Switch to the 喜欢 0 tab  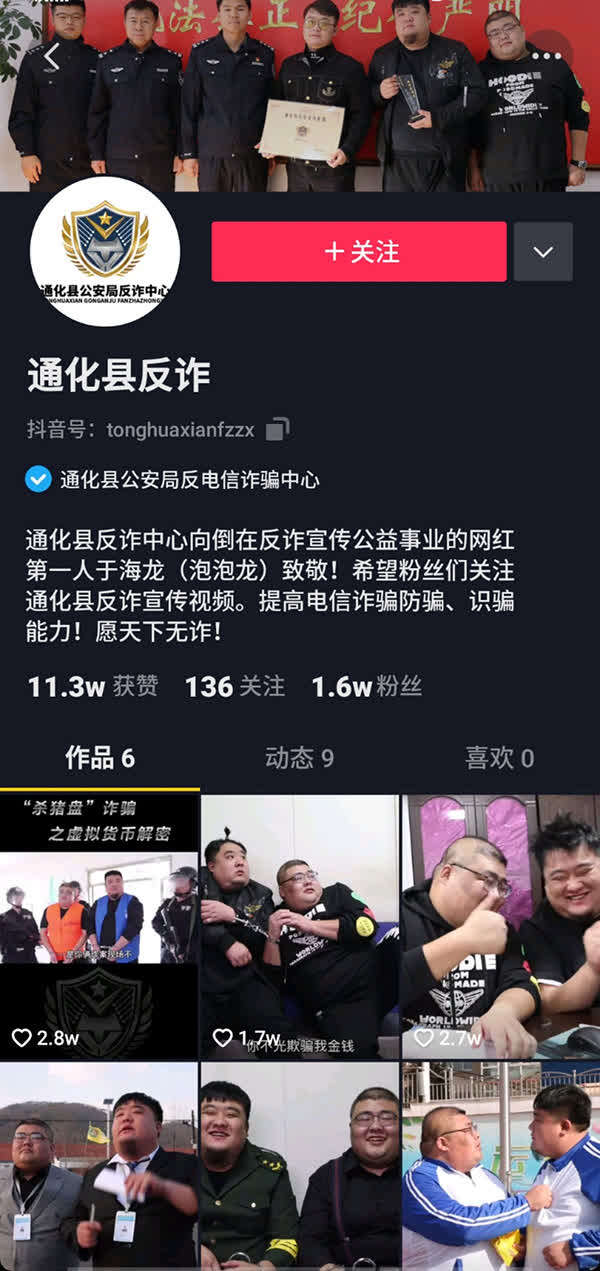(x=499, y=758)
